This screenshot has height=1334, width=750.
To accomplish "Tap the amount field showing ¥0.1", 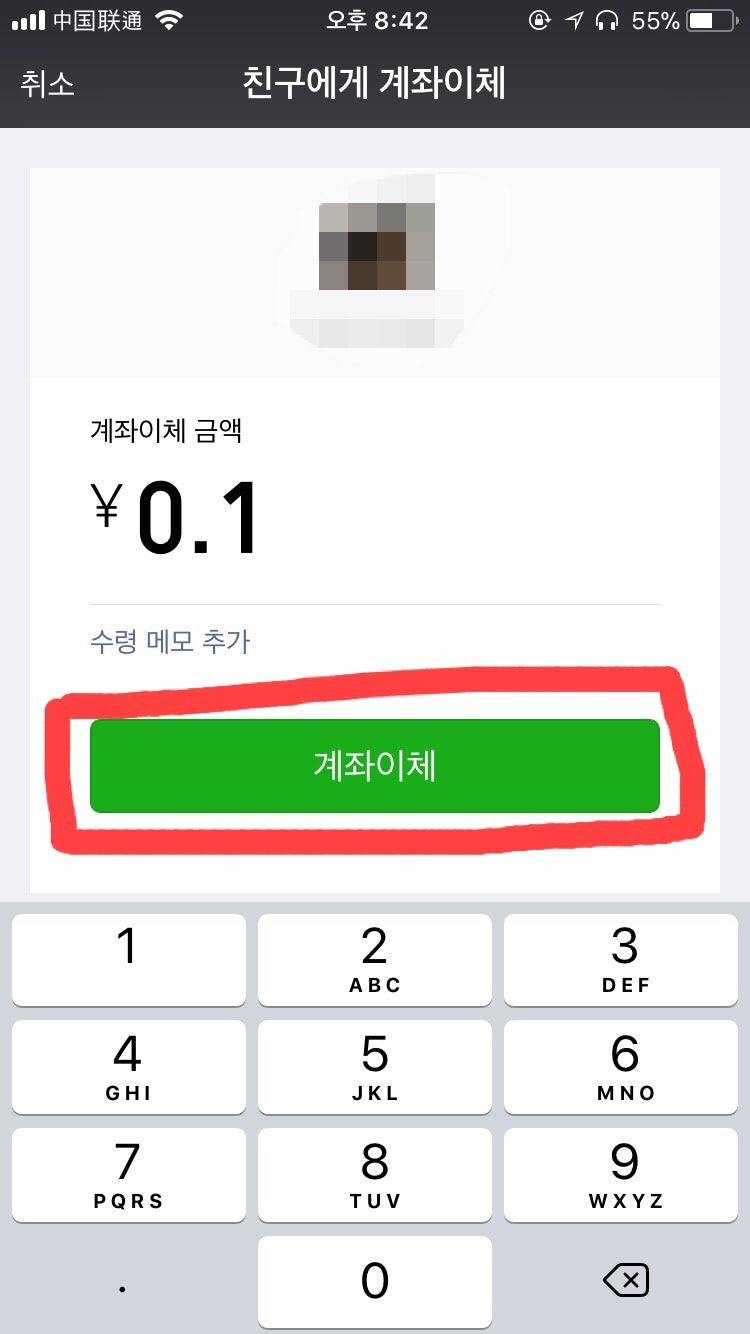I will tap(175, 513).
